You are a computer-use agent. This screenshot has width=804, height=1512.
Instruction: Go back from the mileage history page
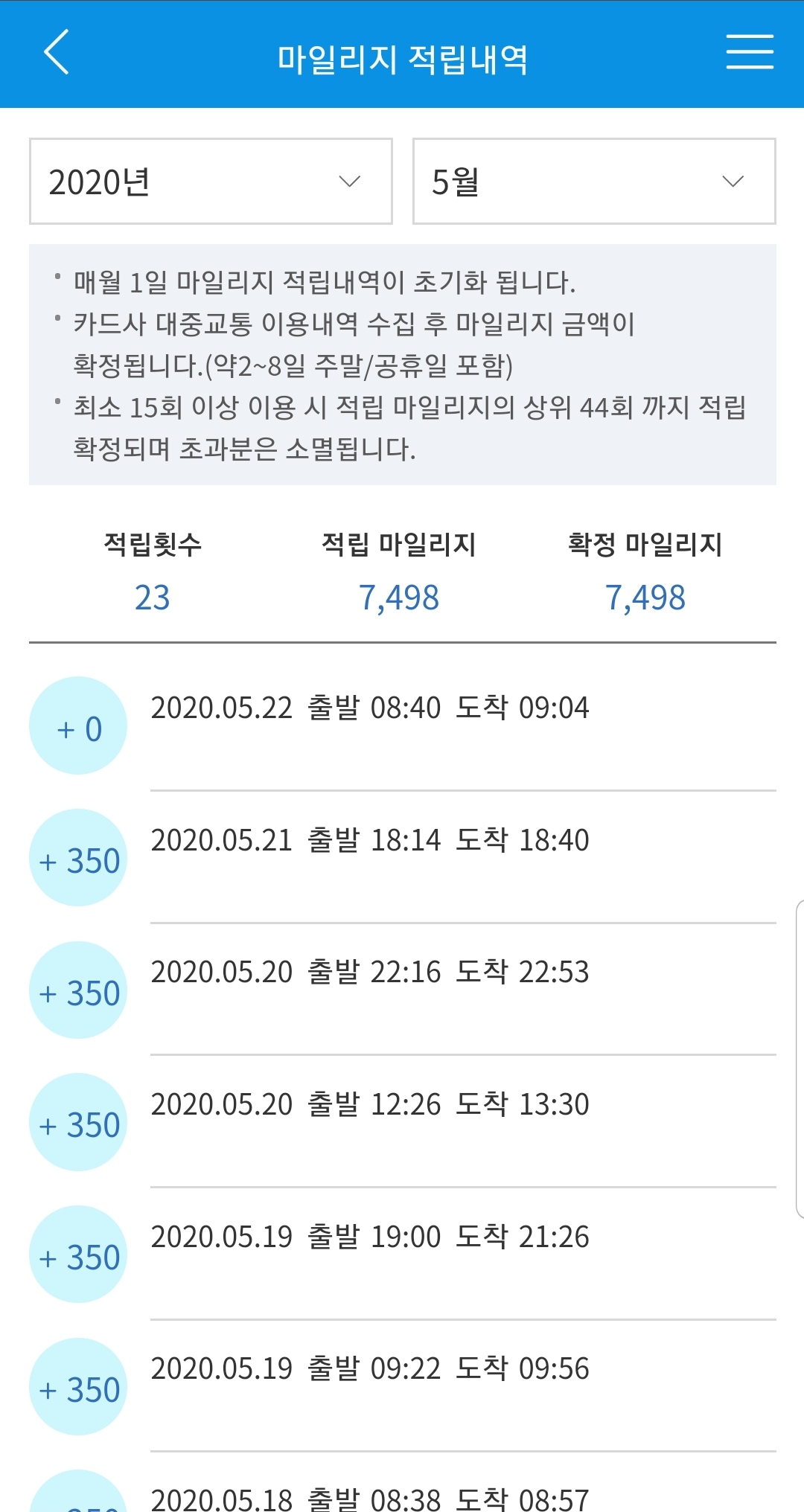[57, 52]
